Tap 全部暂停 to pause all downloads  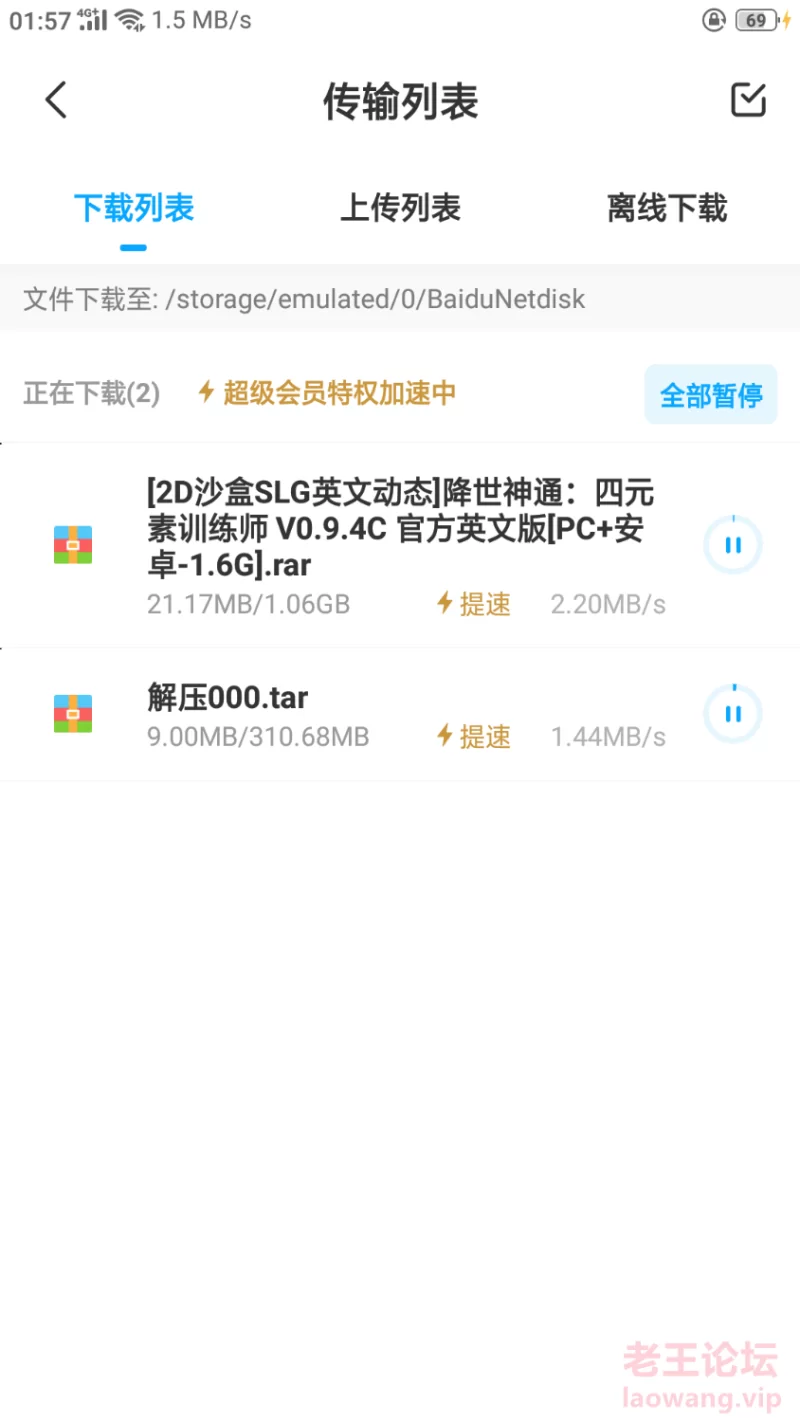[711, 394]
